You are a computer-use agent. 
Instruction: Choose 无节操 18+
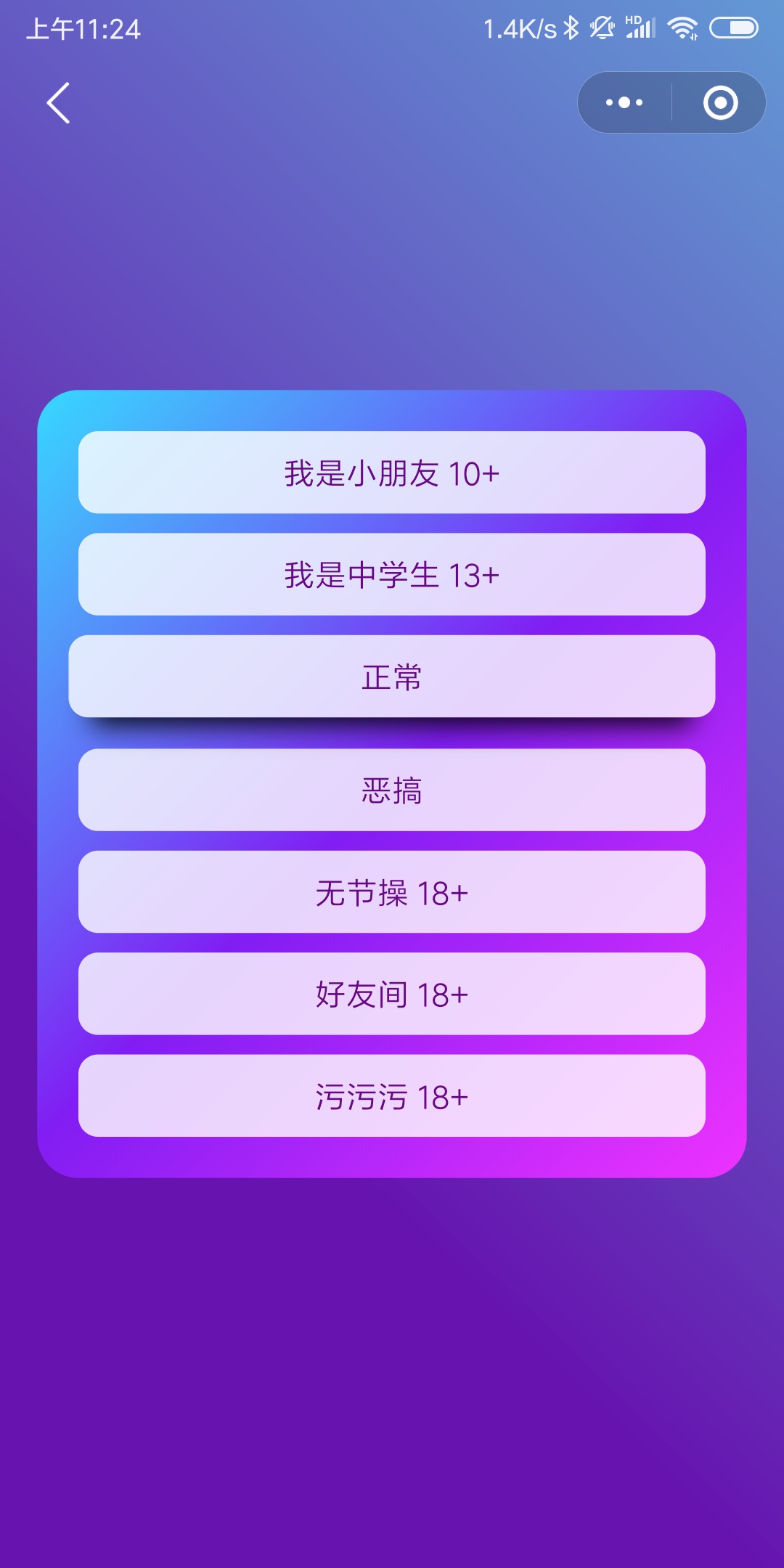pyautogui.click(x=392, y=892)
